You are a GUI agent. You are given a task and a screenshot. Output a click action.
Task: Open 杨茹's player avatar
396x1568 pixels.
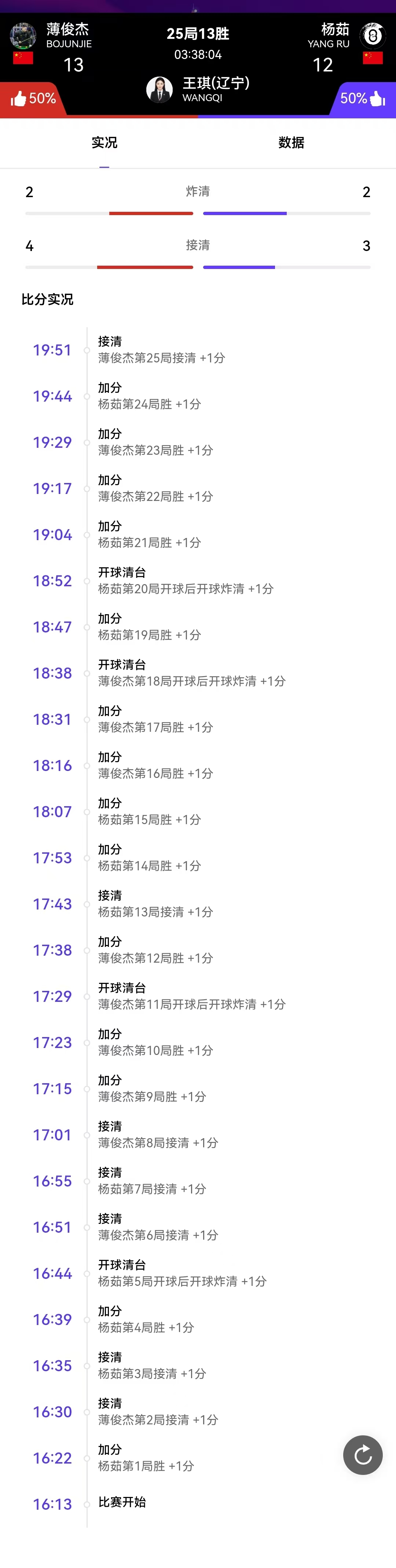[372, 35]
